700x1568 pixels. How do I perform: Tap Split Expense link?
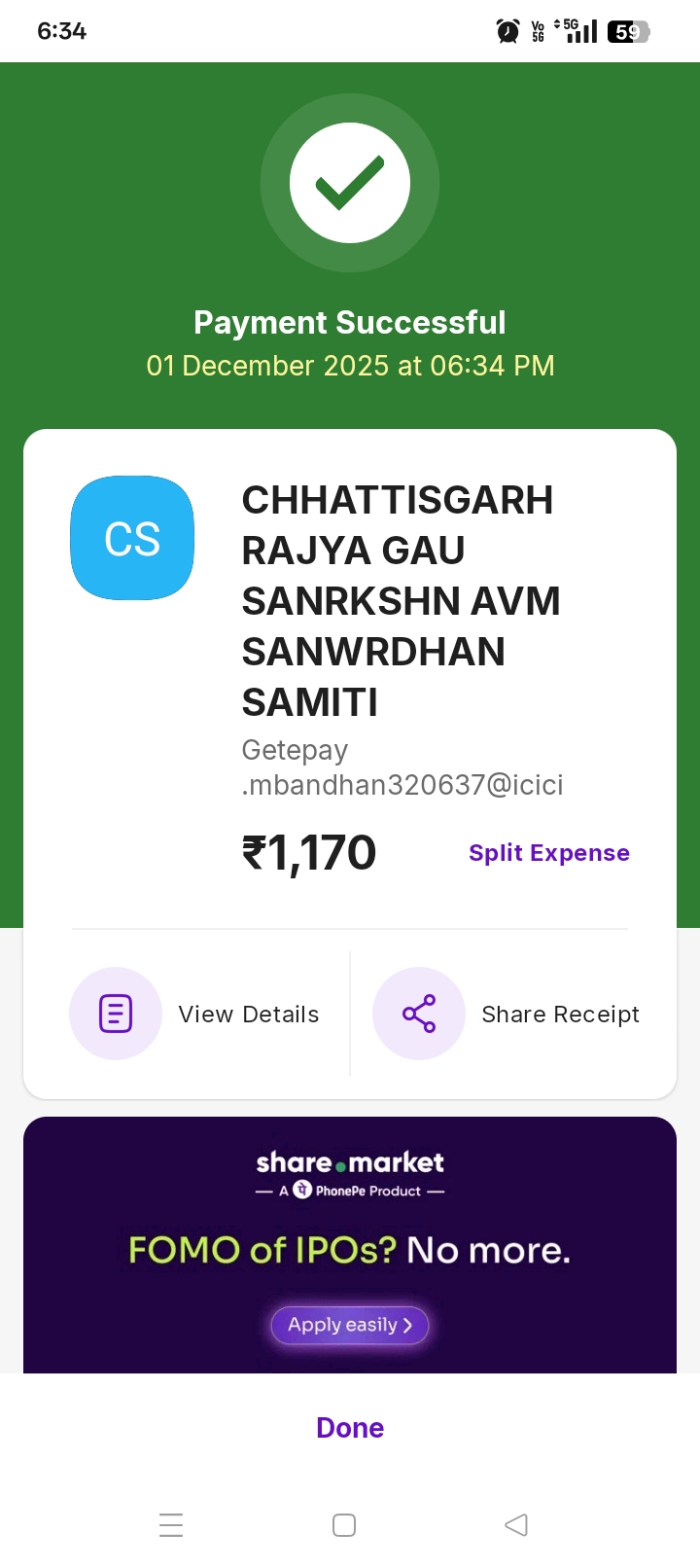point(548,853)
